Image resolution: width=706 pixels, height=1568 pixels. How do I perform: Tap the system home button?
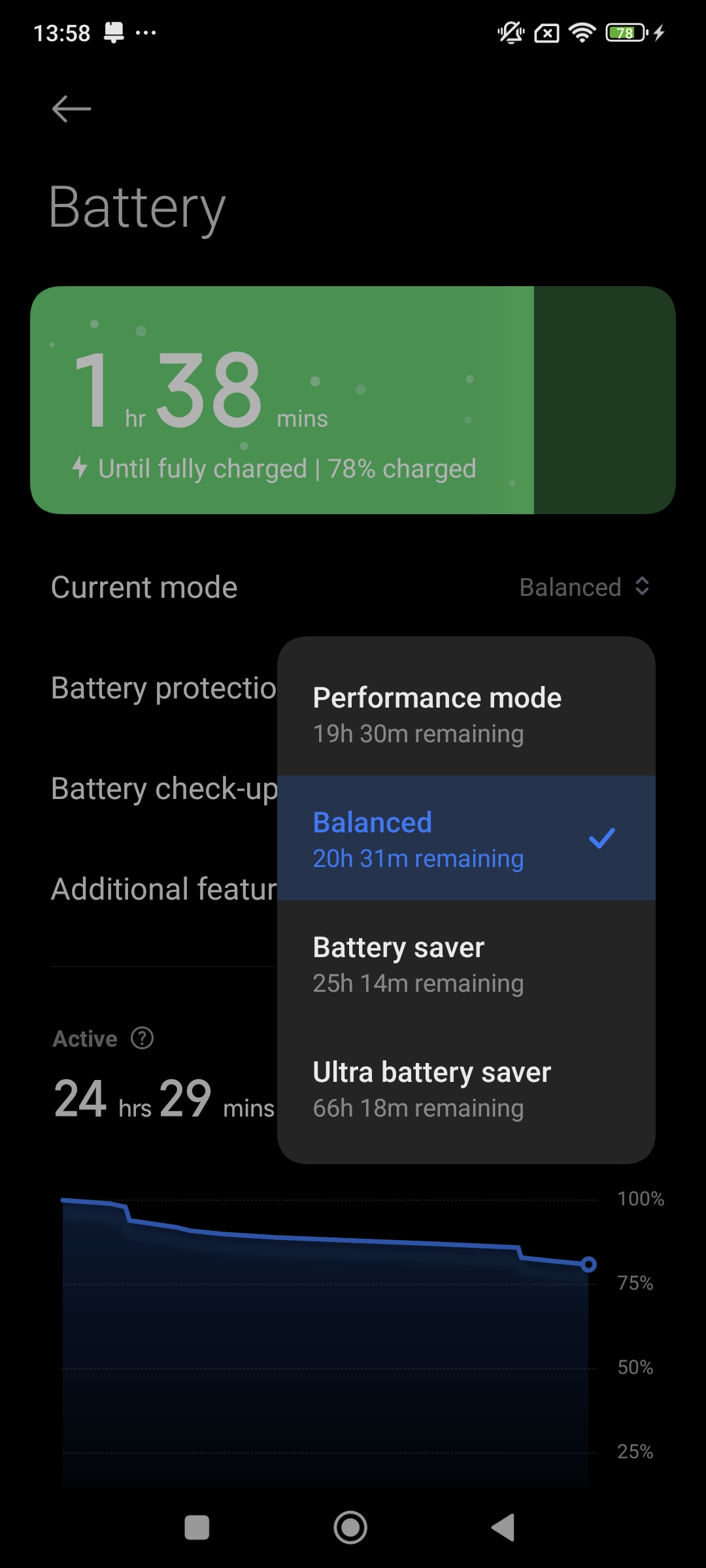(350, 1527)
